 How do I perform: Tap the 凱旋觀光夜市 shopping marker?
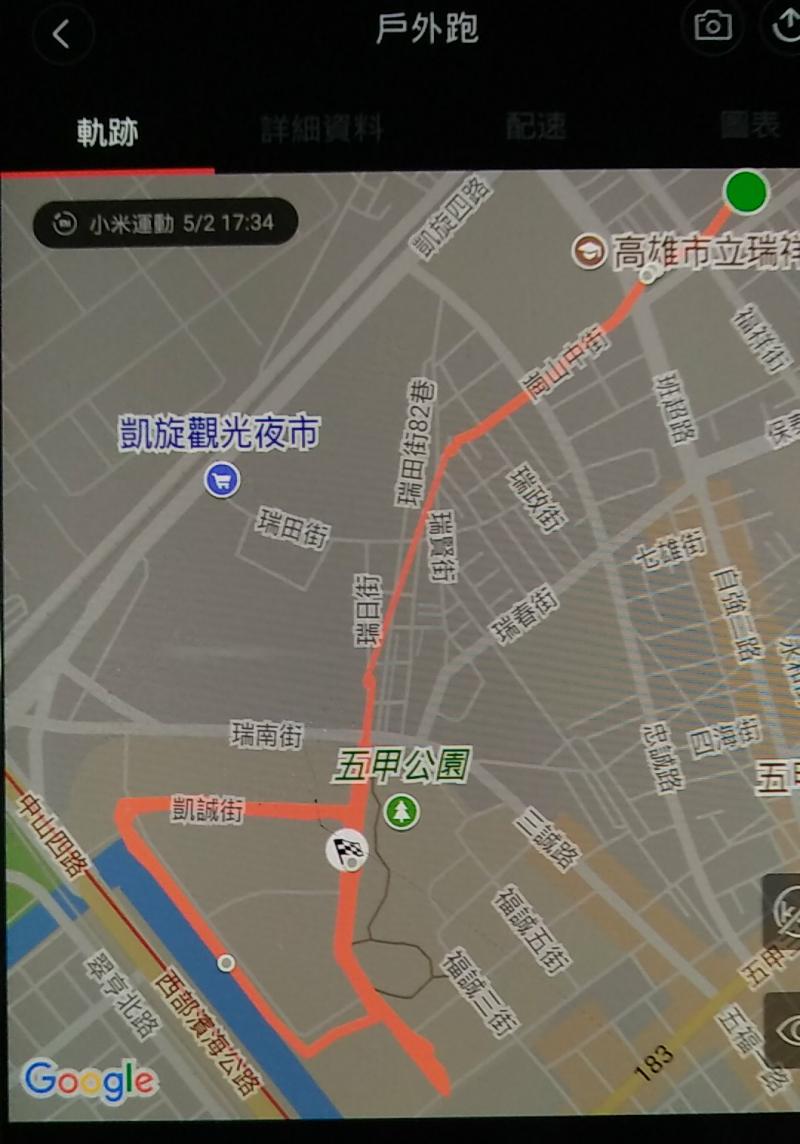222,480
